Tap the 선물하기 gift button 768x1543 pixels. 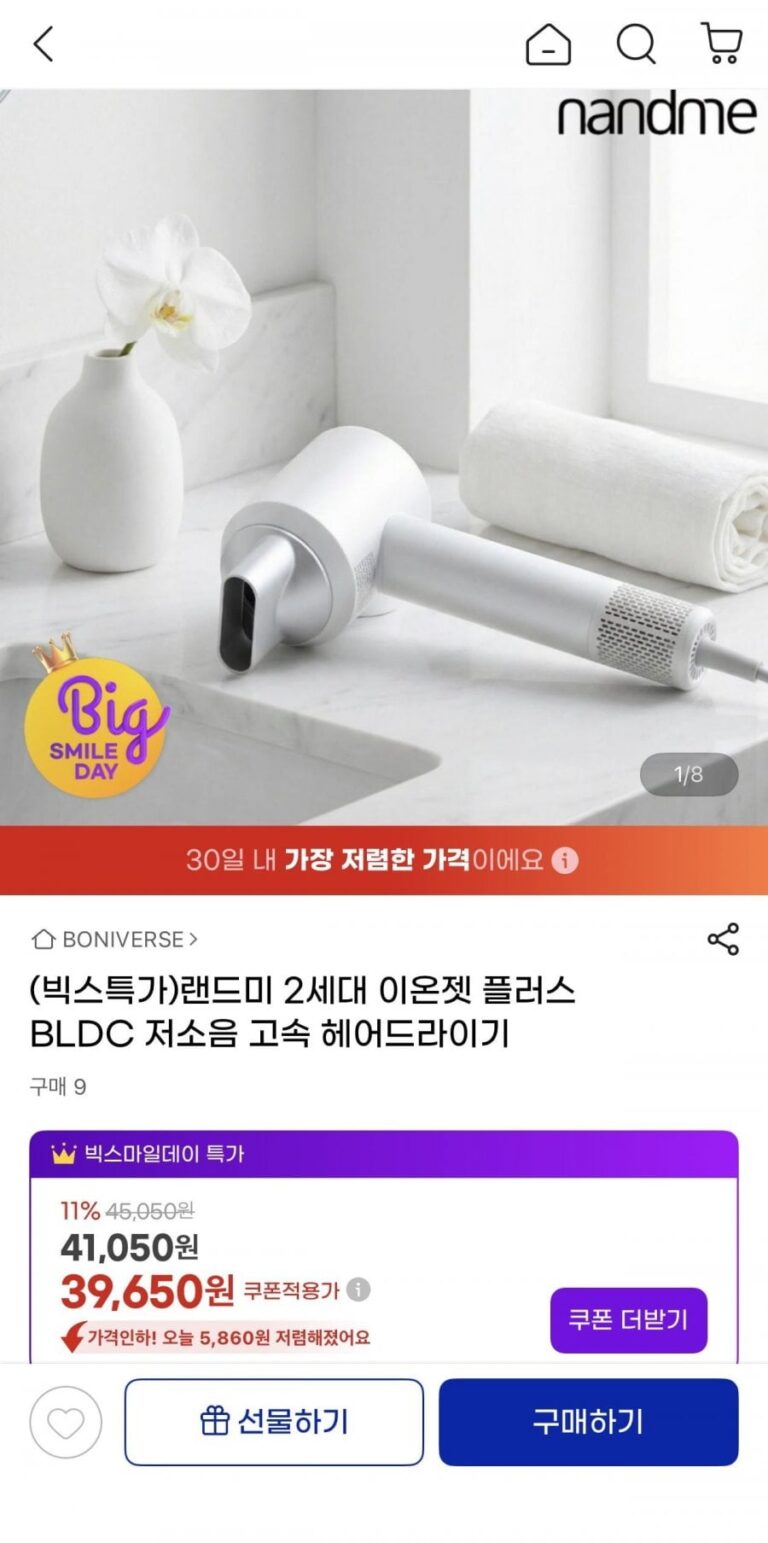pos(274,1422)
